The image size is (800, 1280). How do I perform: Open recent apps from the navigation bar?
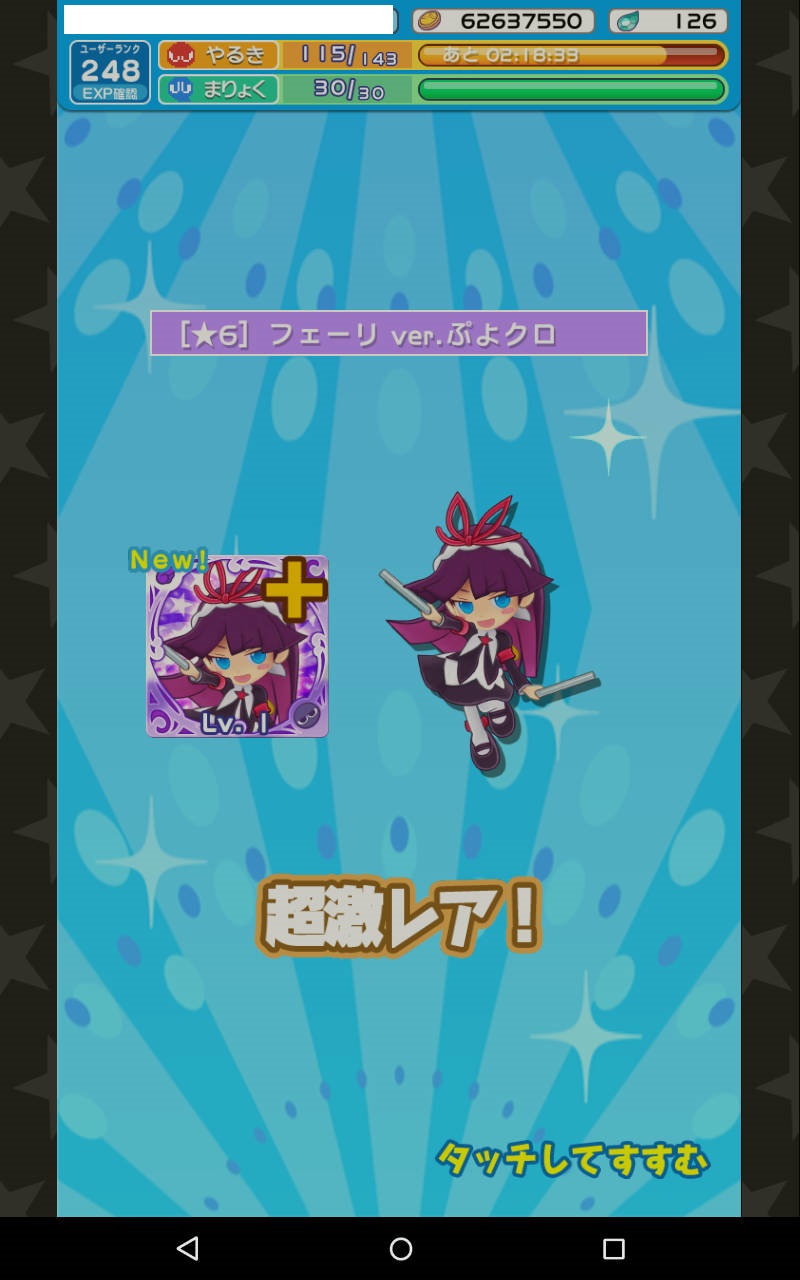pos(613,1248)
